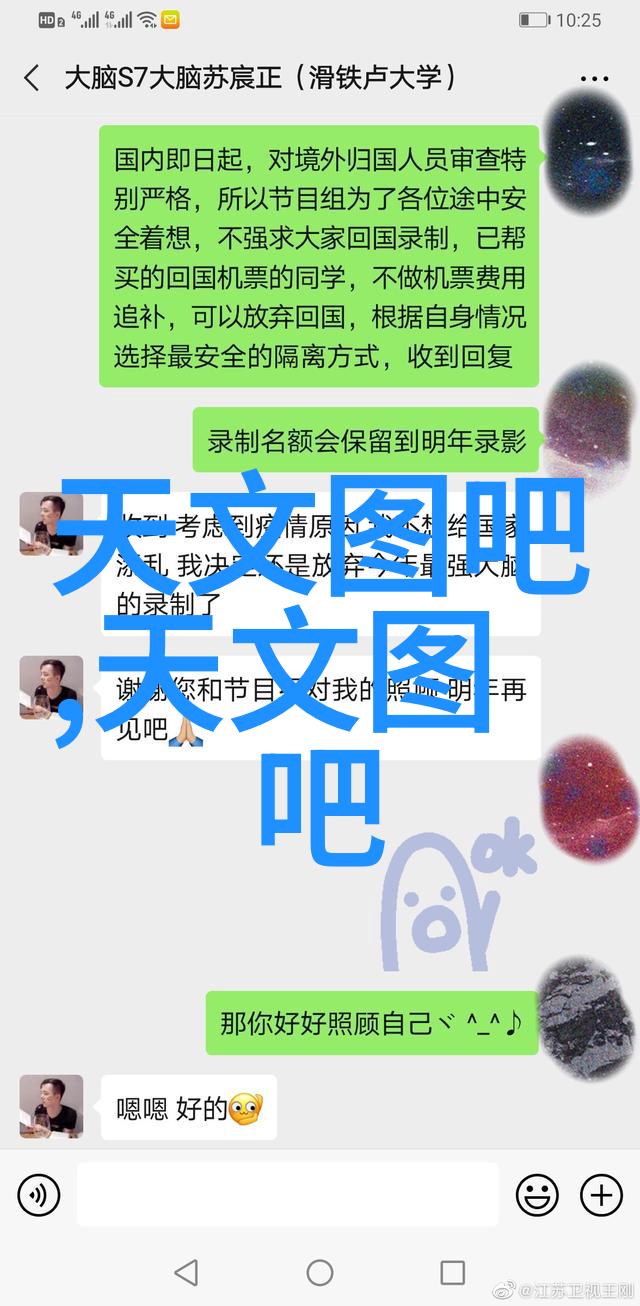Open recent apps from navigation bar
Screen dimensions: 640x1306
pyautogui.click(x=453, y=1272)
